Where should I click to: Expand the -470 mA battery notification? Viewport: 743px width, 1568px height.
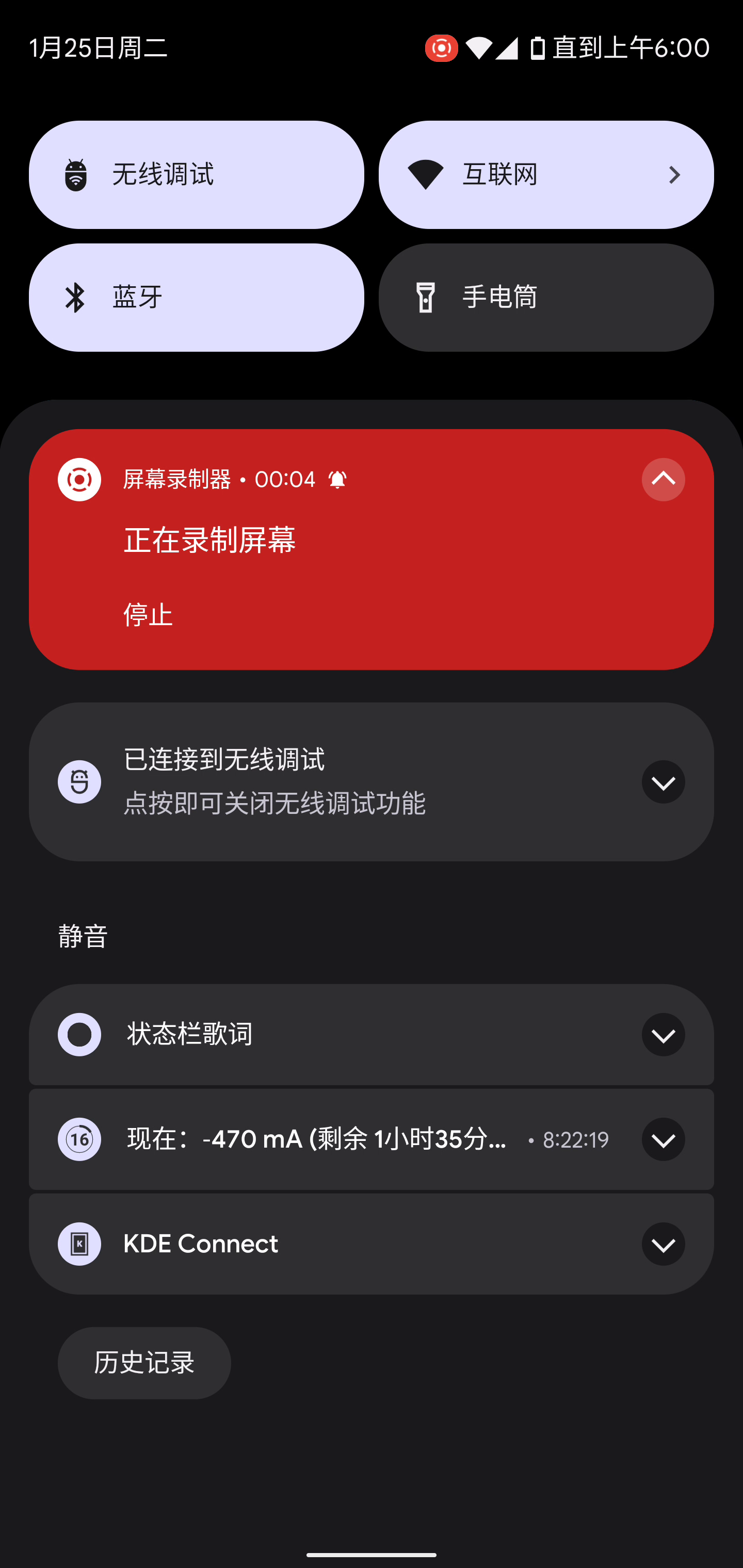663,1139
